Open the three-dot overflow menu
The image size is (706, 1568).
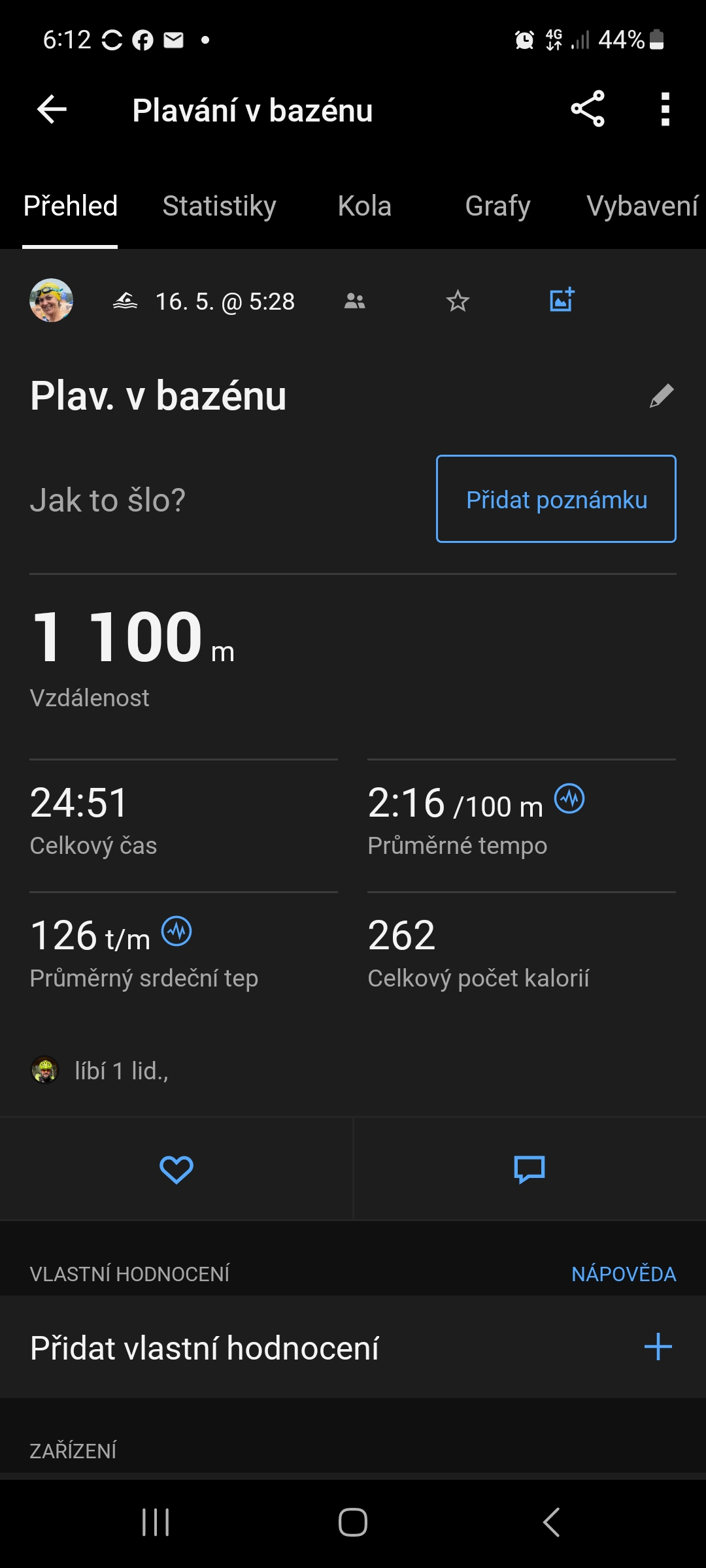pyautogui.click(x=665, y=109)
